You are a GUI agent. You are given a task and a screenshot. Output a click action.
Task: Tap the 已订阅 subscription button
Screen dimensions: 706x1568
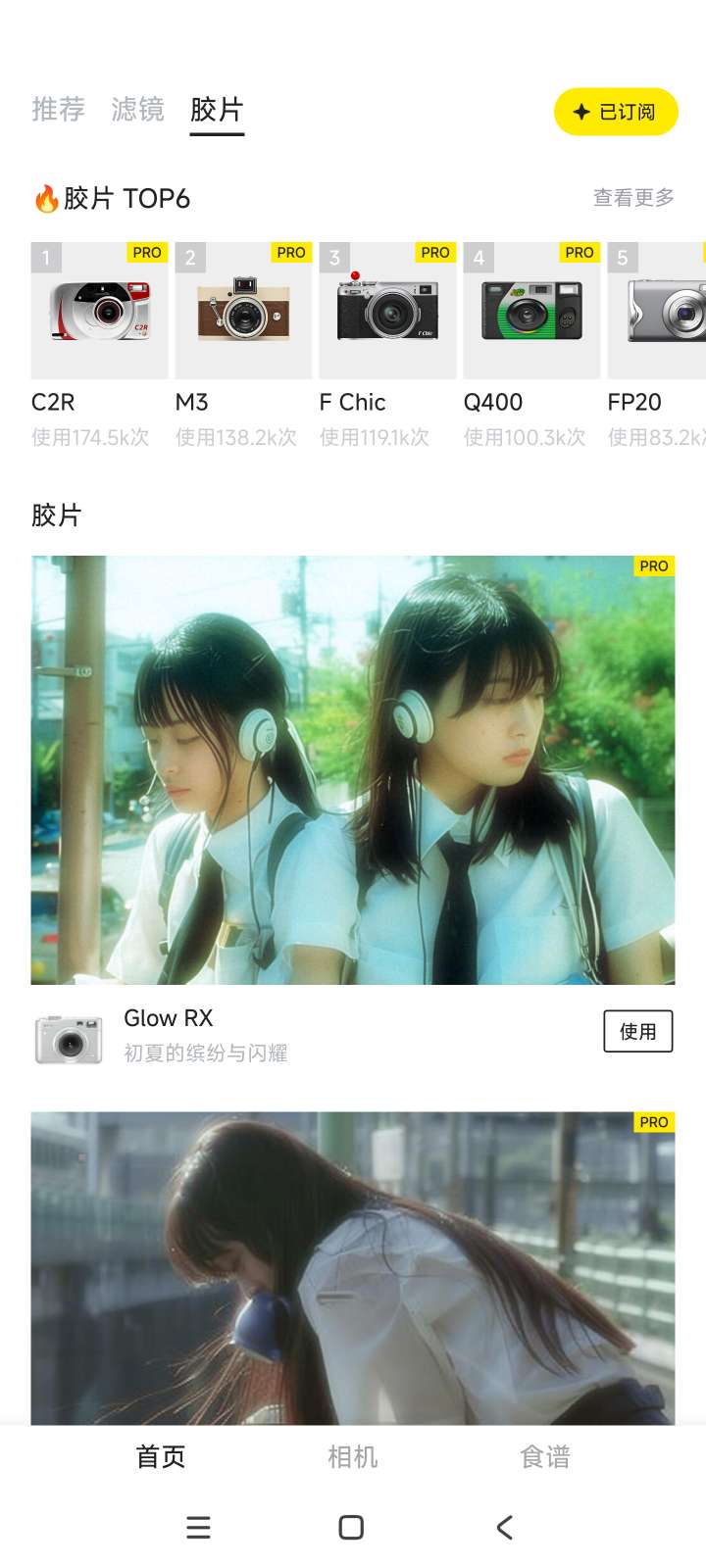coord(615,112)
